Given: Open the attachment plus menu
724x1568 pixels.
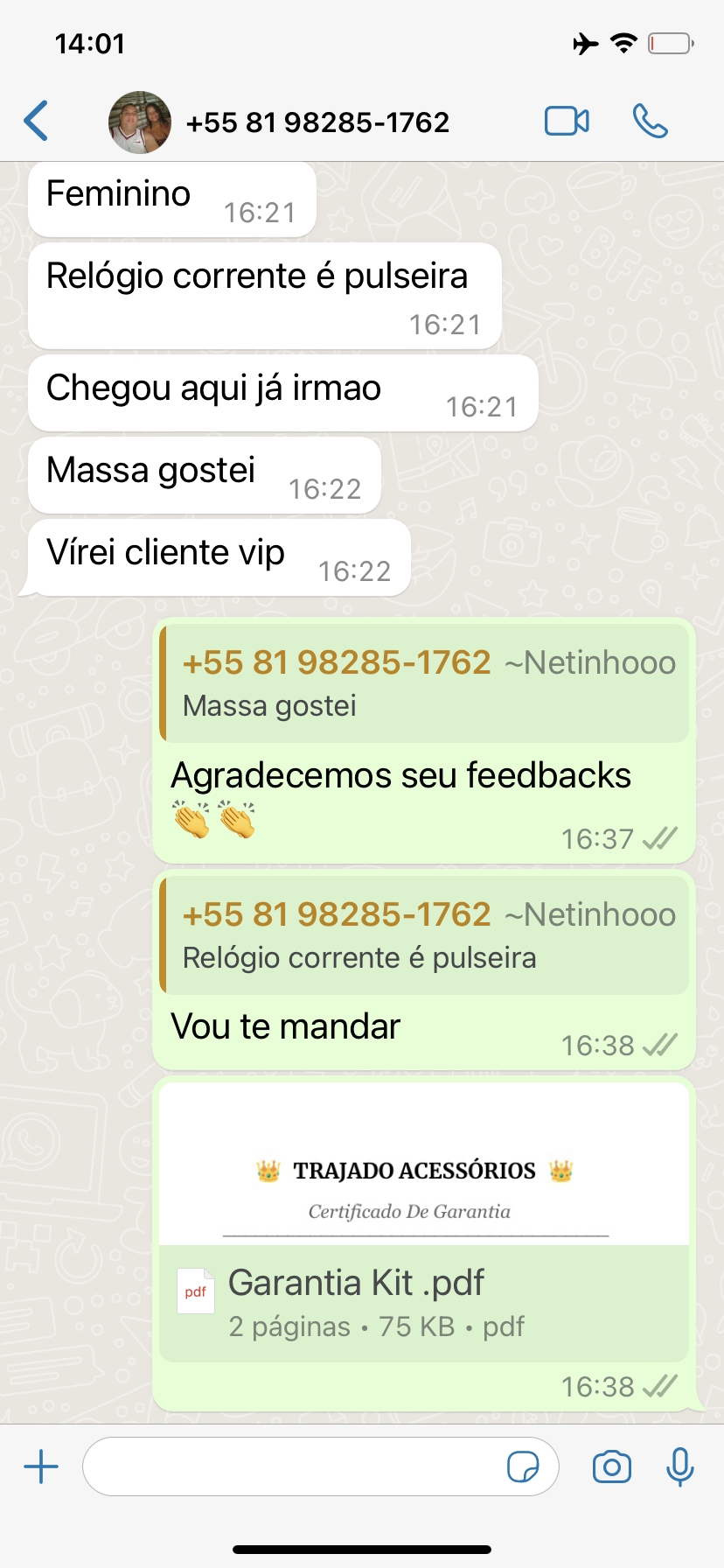Looking at the screenshot, I should point(41,1467).
